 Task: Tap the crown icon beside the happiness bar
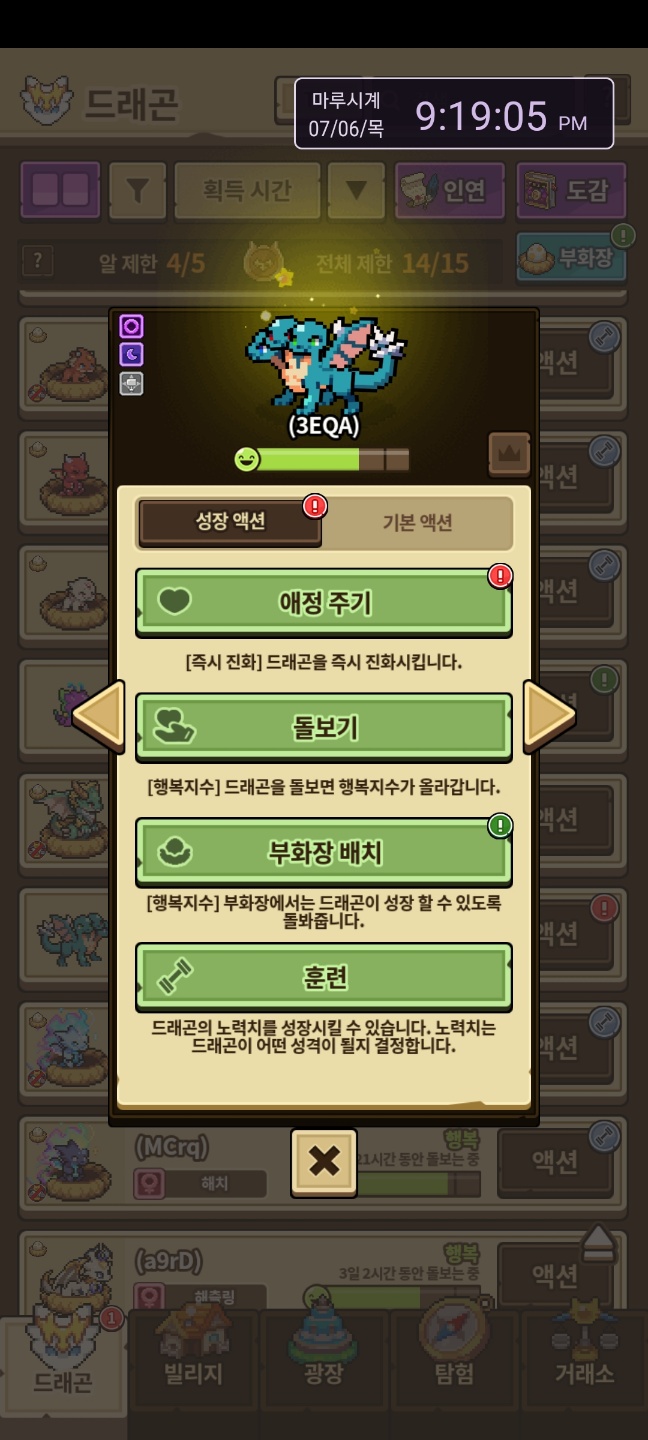(509, 455)
